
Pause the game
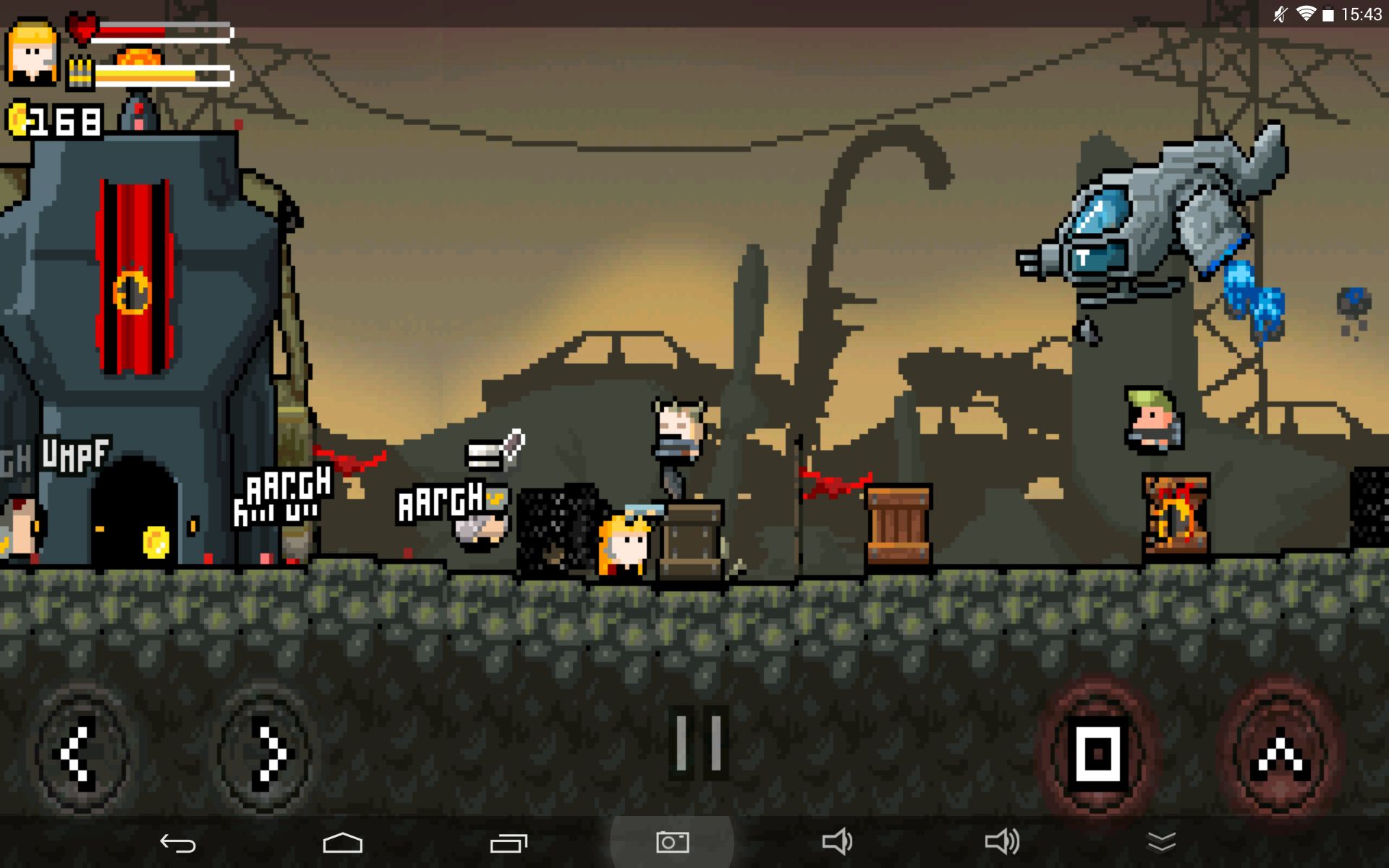tap(698, 744)
